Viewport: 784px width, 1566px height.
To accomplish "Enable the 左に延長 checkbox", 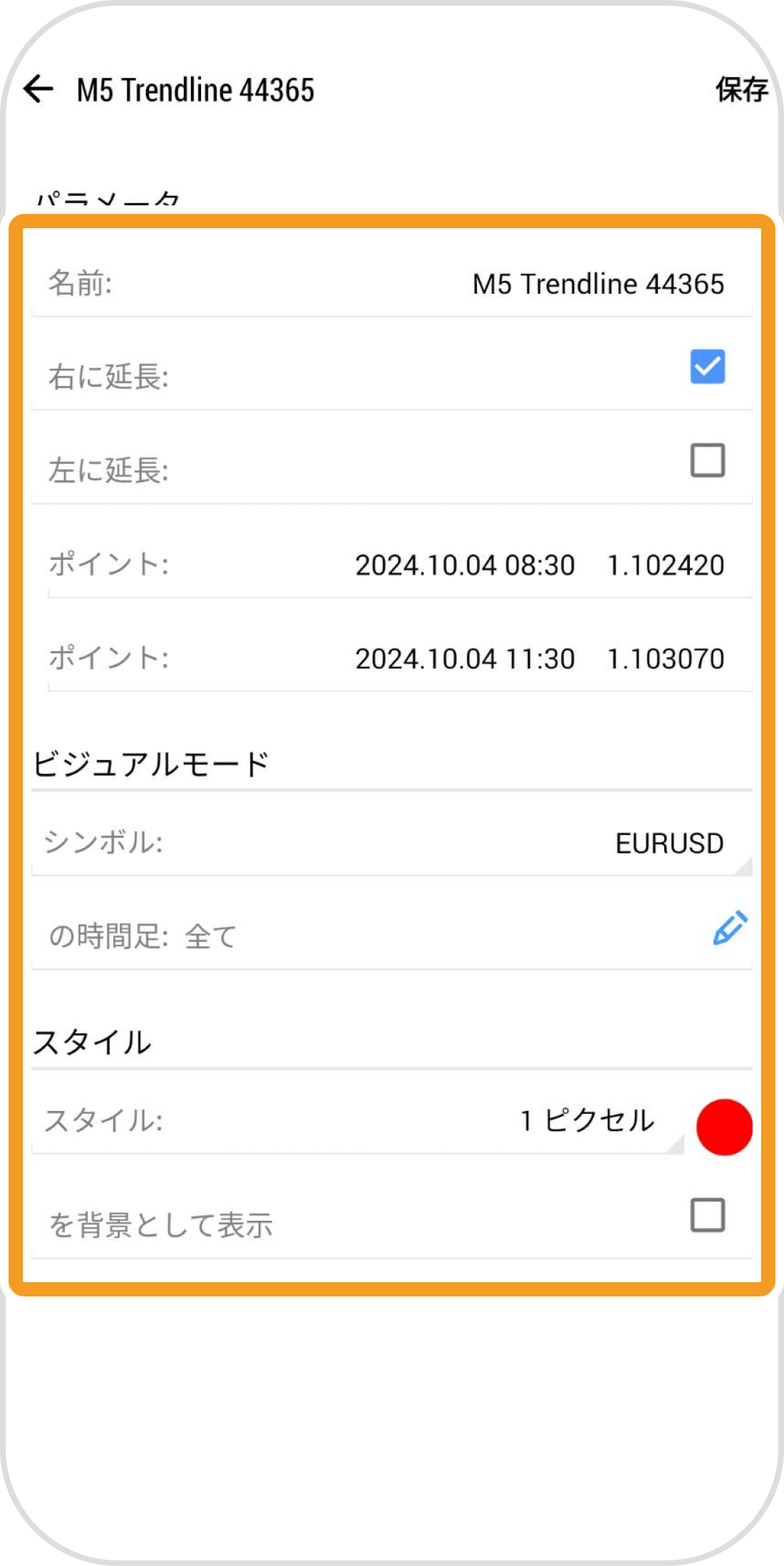I will (x=707, y=461).
